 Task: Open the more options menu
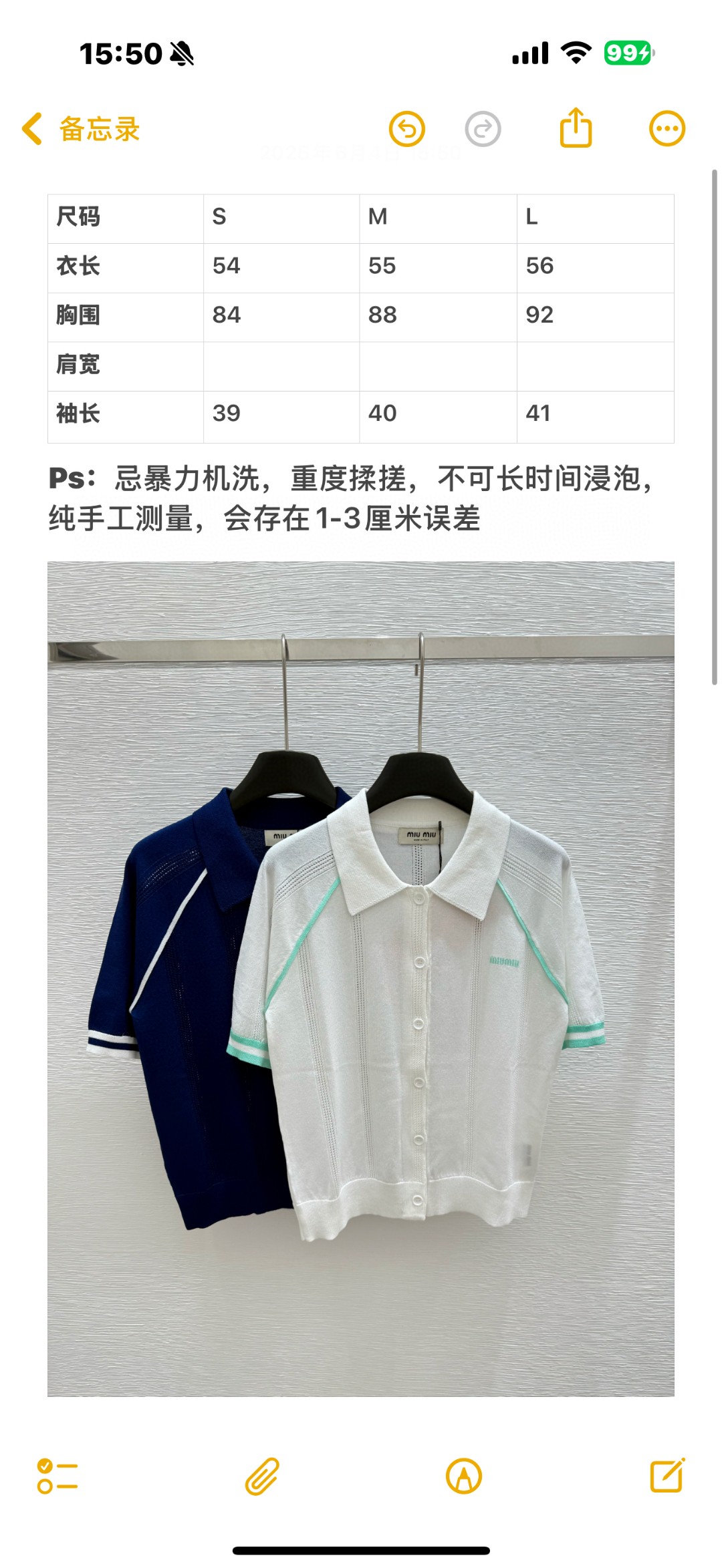[x=667, y=128]
